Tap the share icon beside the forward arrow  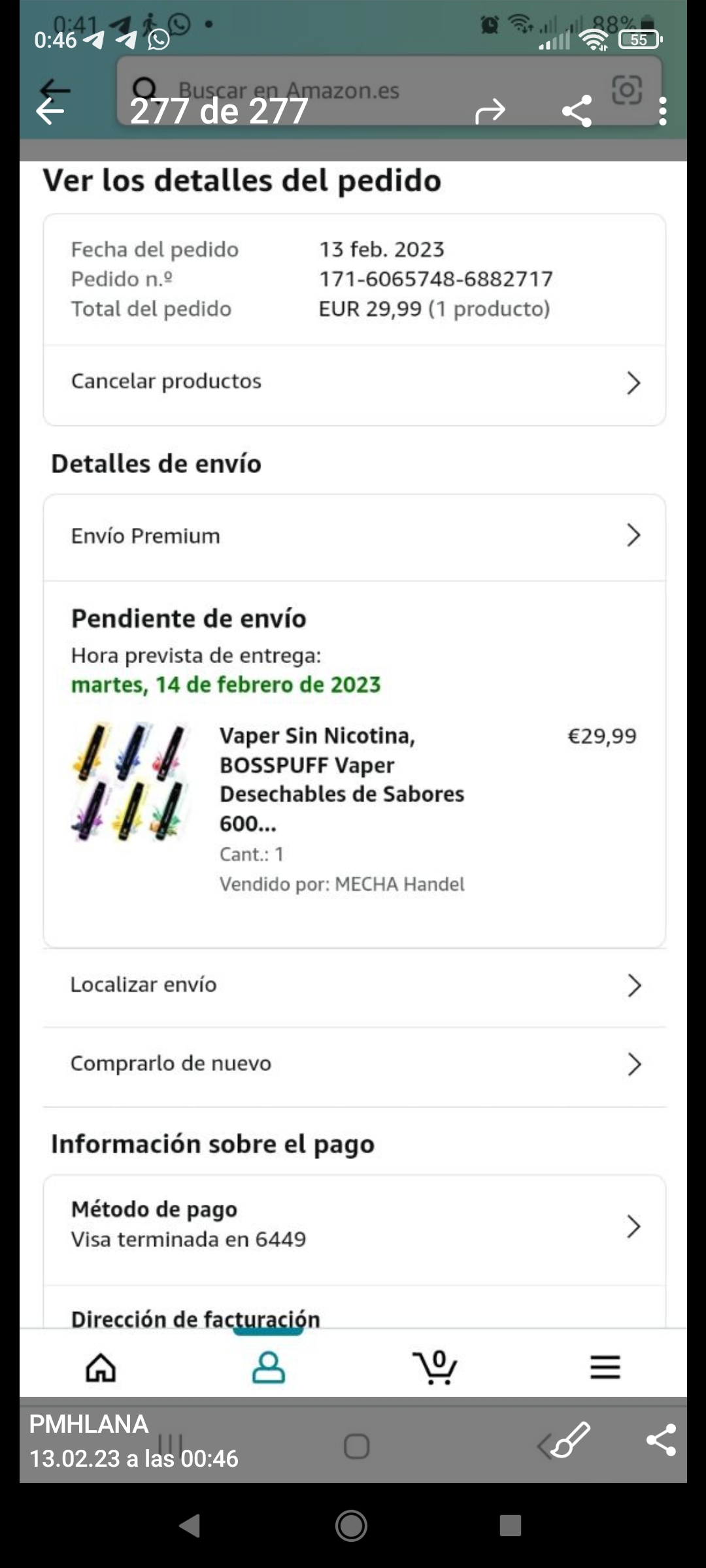(x=577, y=111)
